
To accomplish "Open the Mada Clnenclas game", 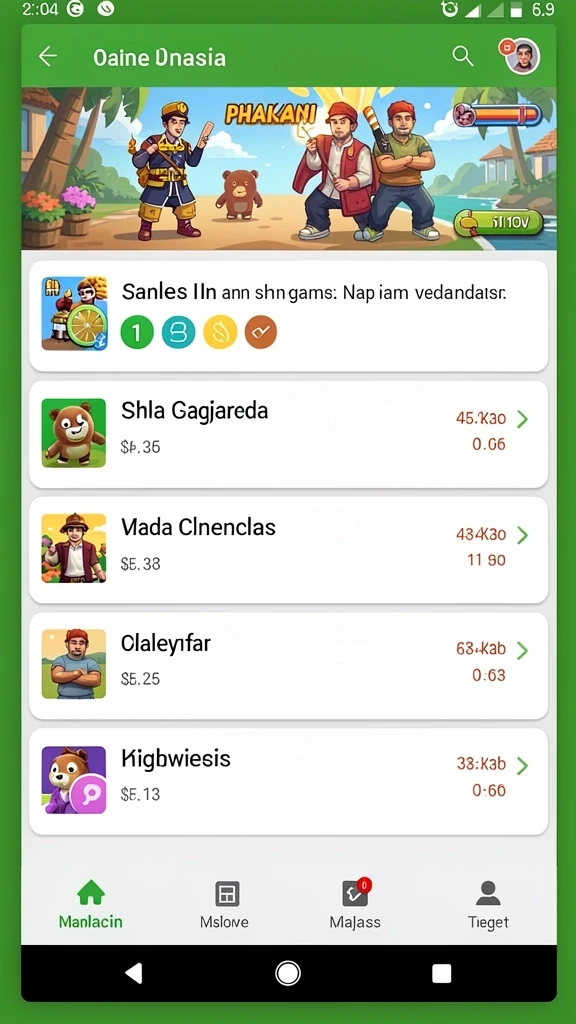I will click(289, 550).
